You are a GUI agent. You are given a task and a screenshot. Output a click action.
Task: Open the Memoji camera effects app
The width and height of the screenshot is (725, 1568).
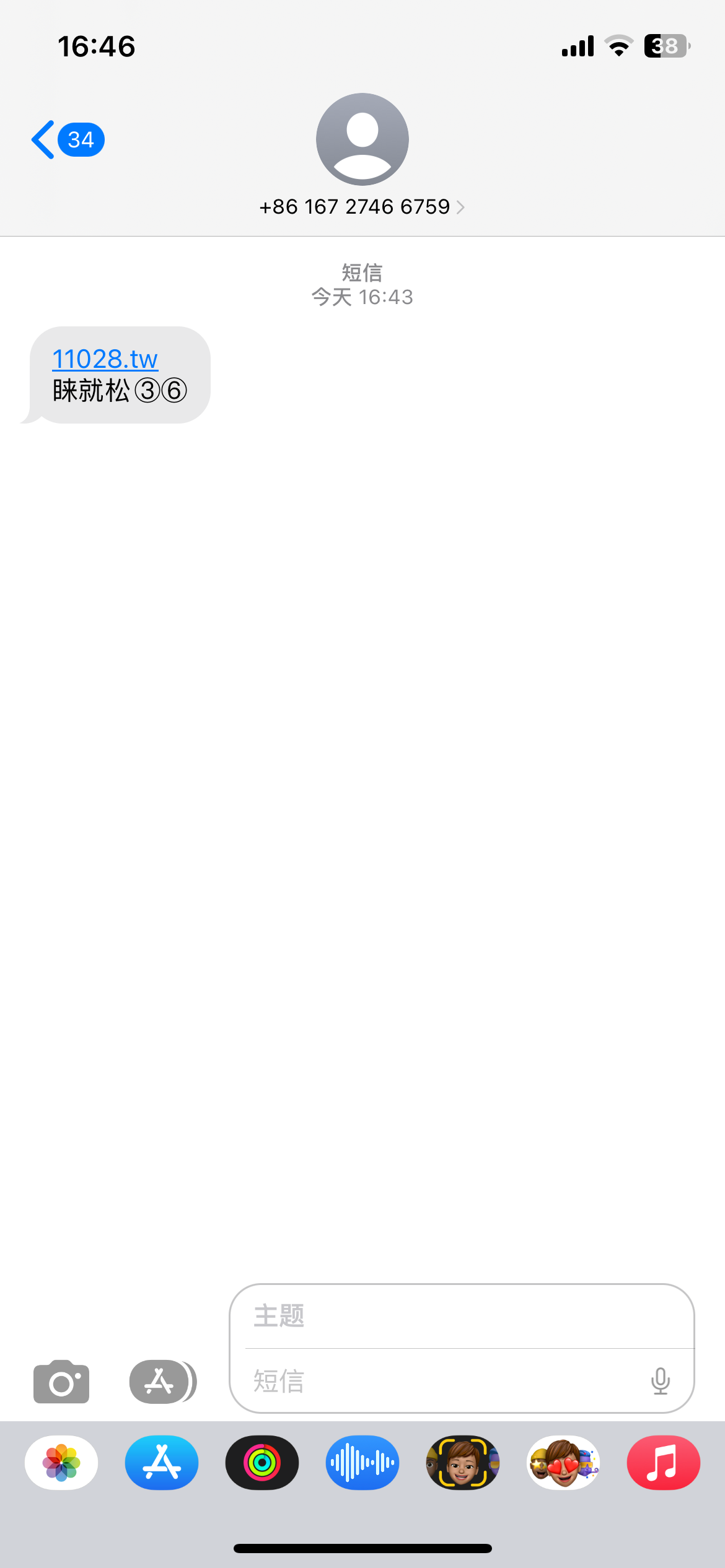click(463, 1463)
